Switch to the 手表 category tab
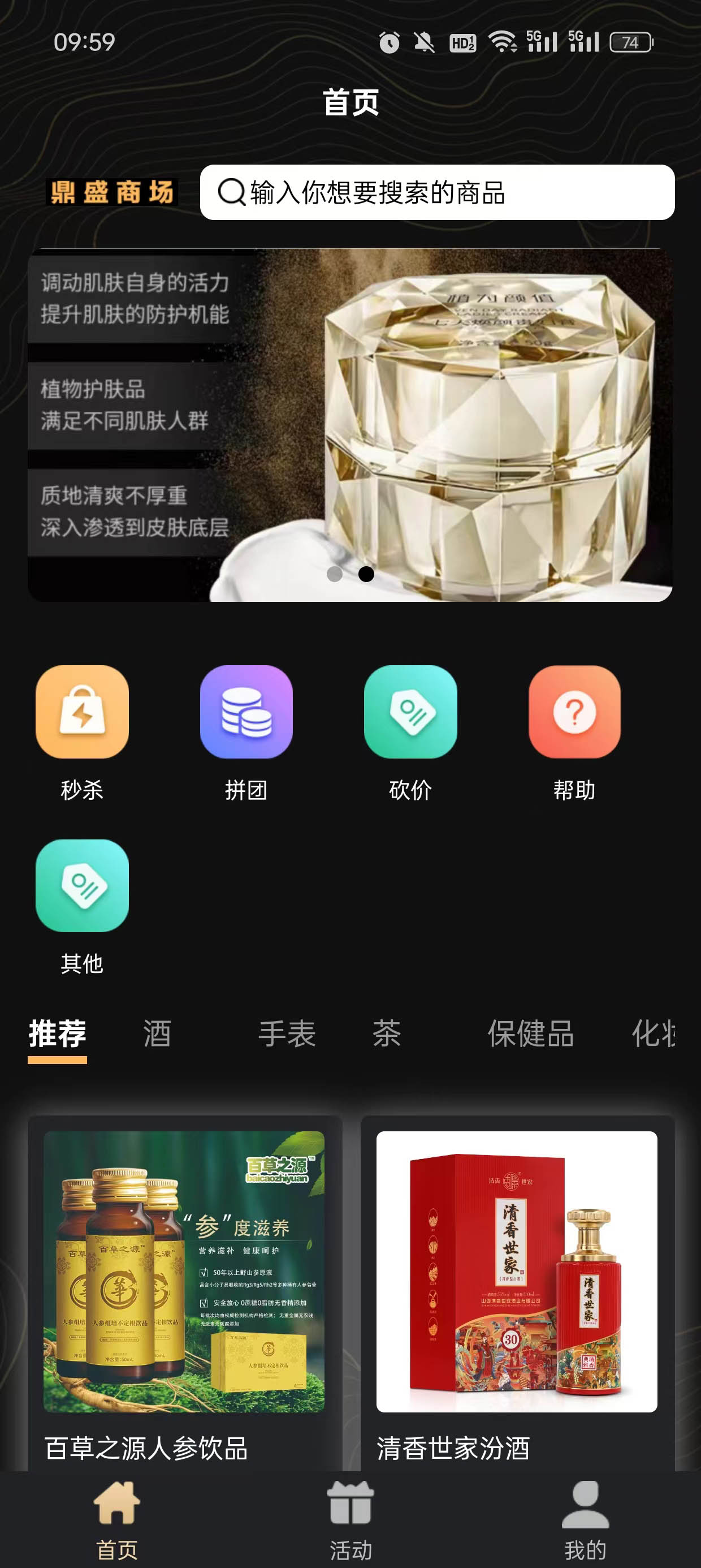This screenshot has height=1568, width=701. pyautogui.click(x=287, y=1034)
